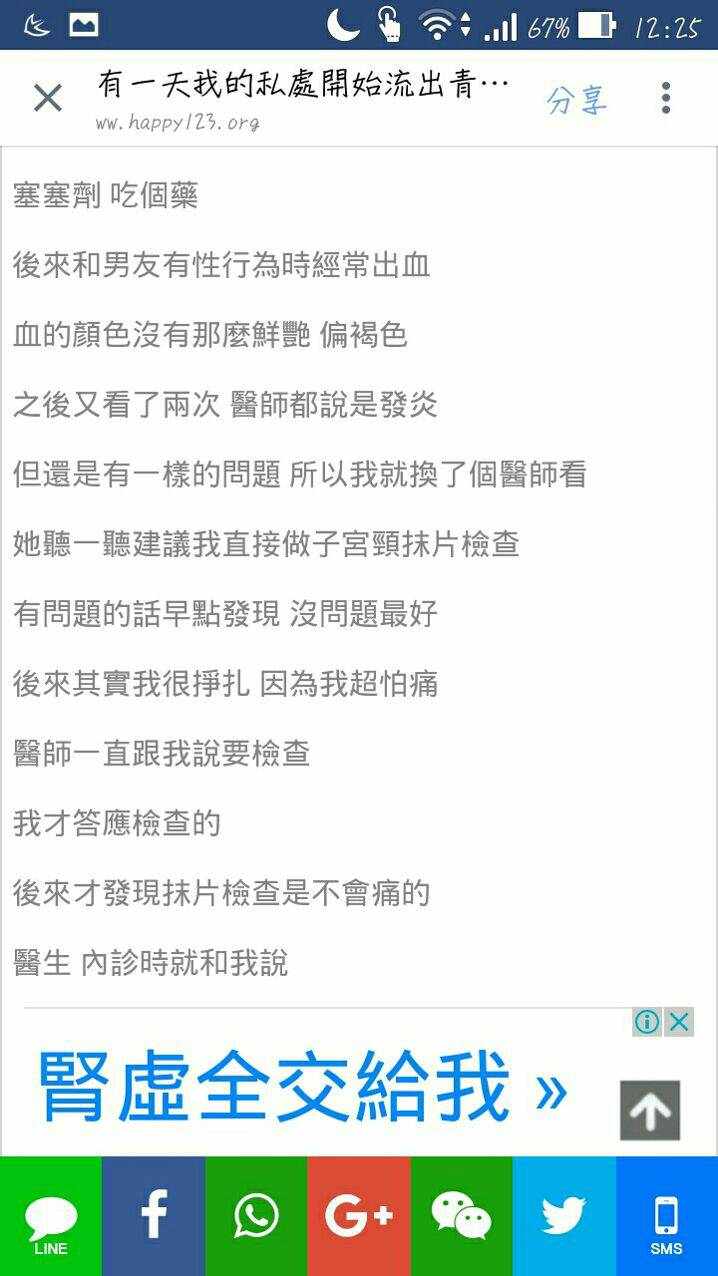Tap the 分享 share button
Screen dimensions: 718x1276
pos(577,99)
